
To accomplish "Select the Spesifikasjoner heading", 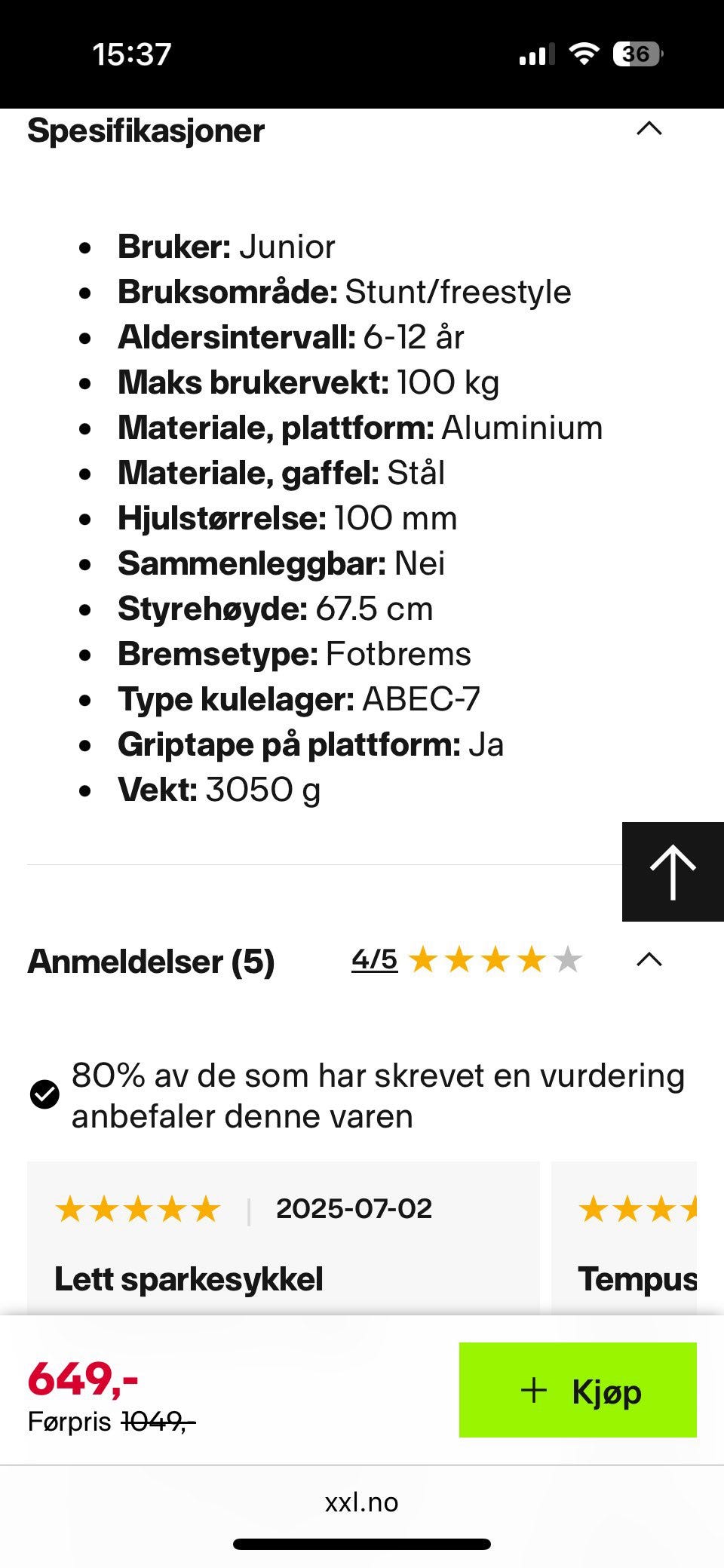I will 145,130.
